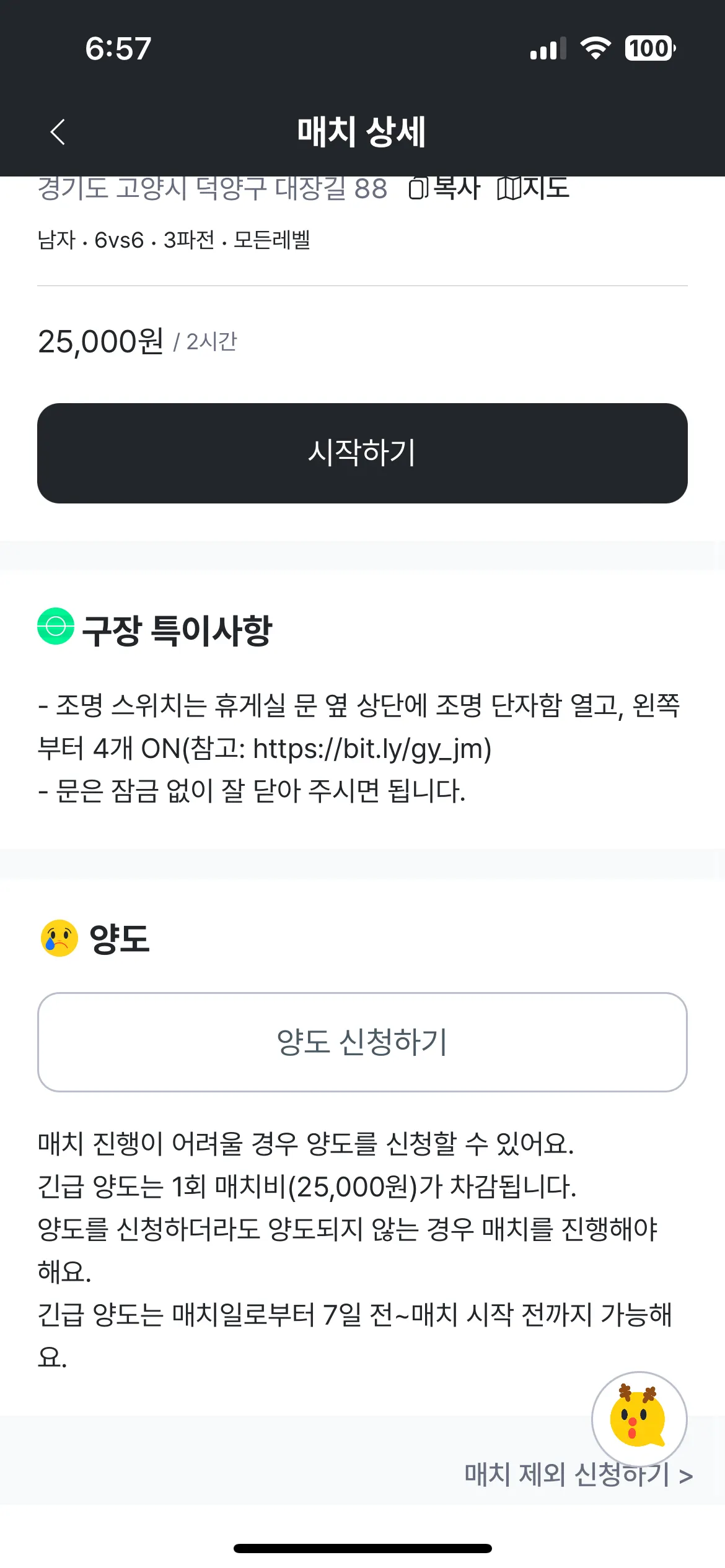The width and height of the screenshot is (725, 1568).
Task: Open the 지도 map view
Action: pyautogui.click(x=534, y=188)
